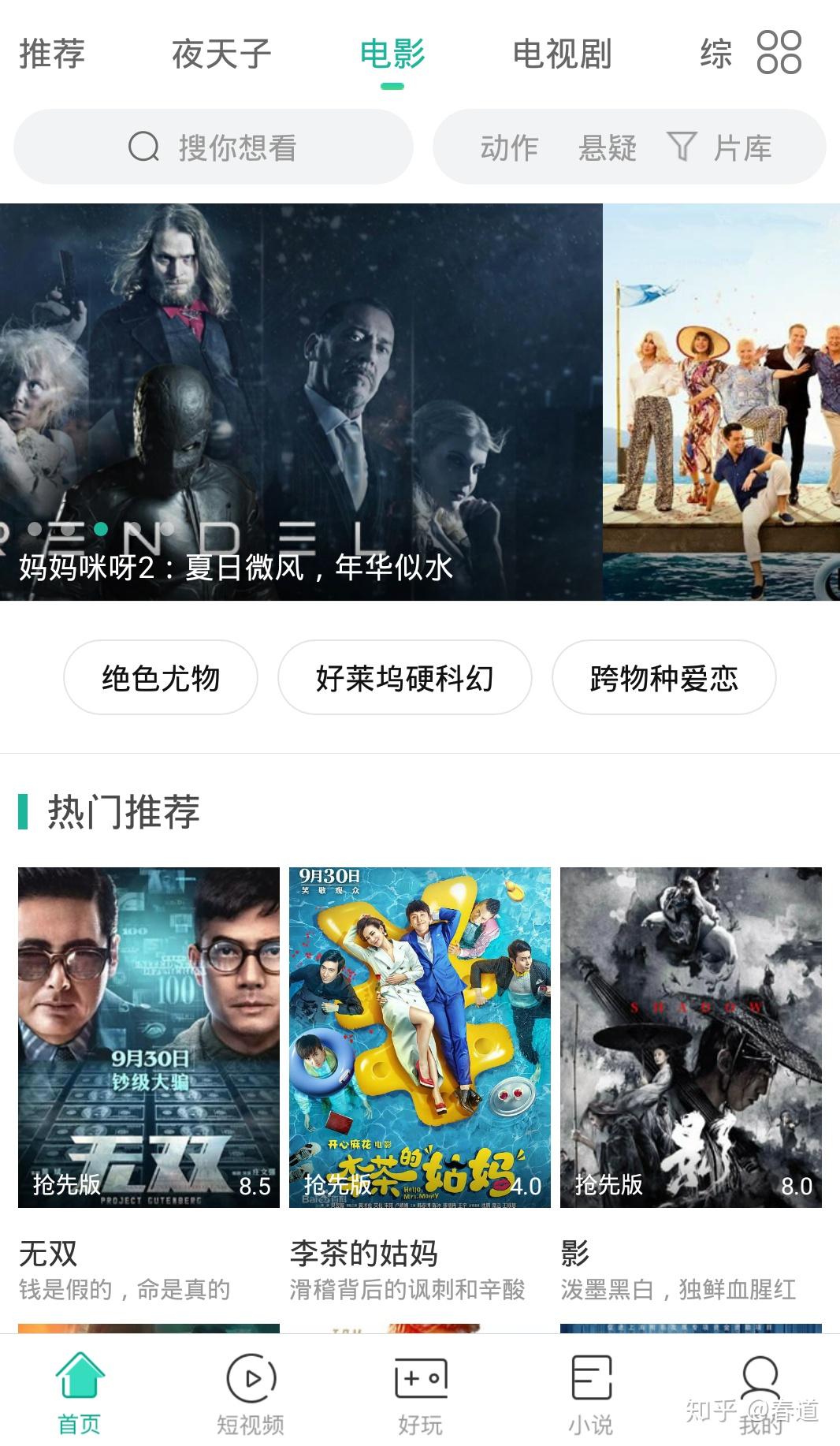Switch to 短视频 in bottom navigation
This screenshot has width=840, height=1446.
[251, 1392]
